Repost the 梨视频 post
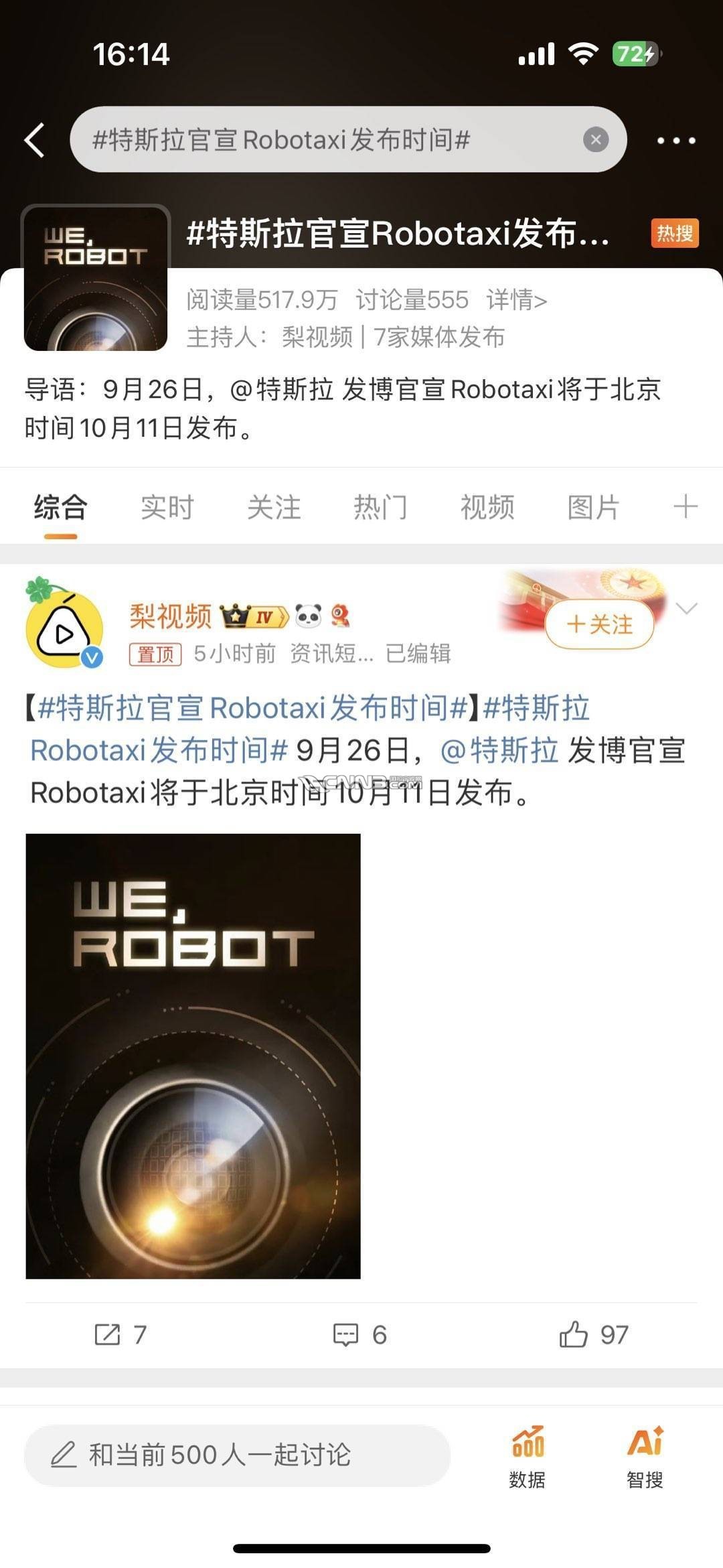The width and height of the screenshot is (723, 1568). [120, 1335]
